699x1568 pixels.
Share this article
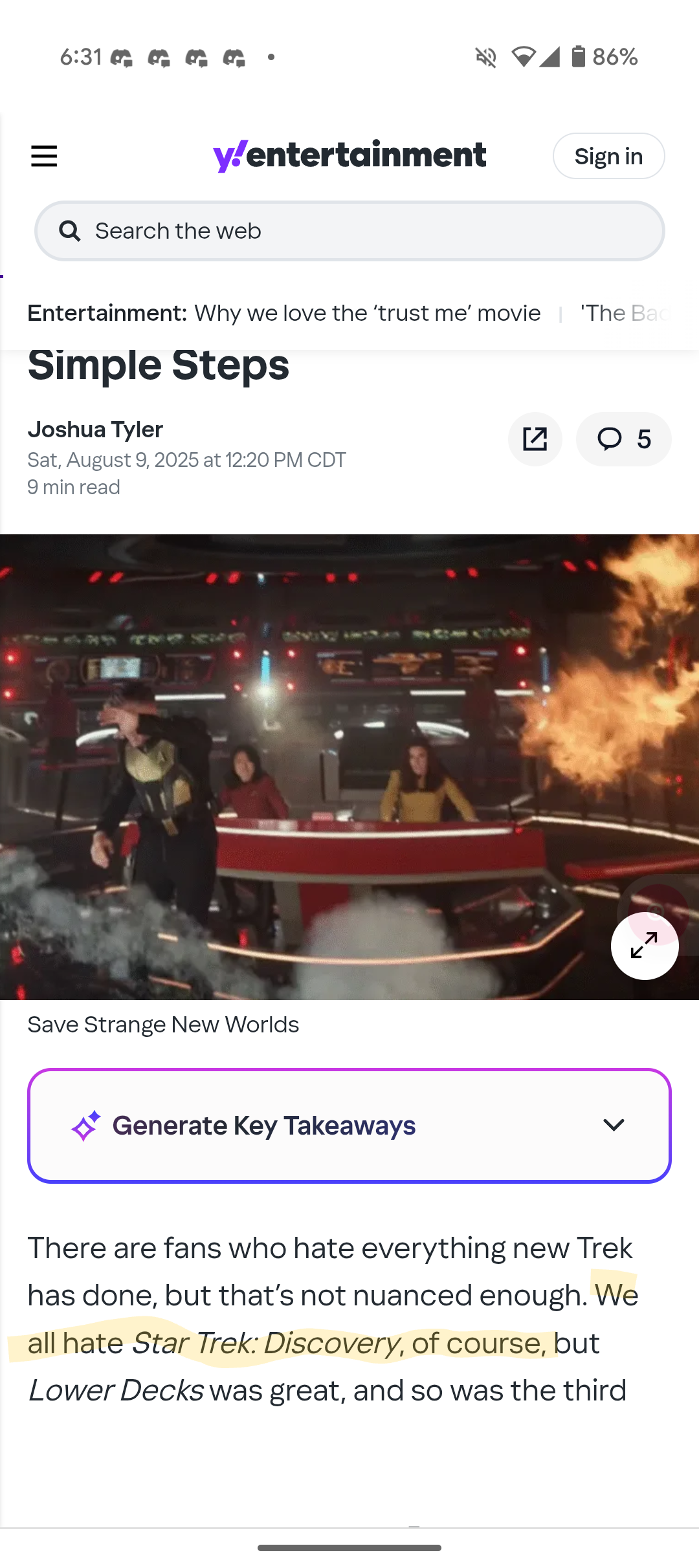(x=535, y=439)
